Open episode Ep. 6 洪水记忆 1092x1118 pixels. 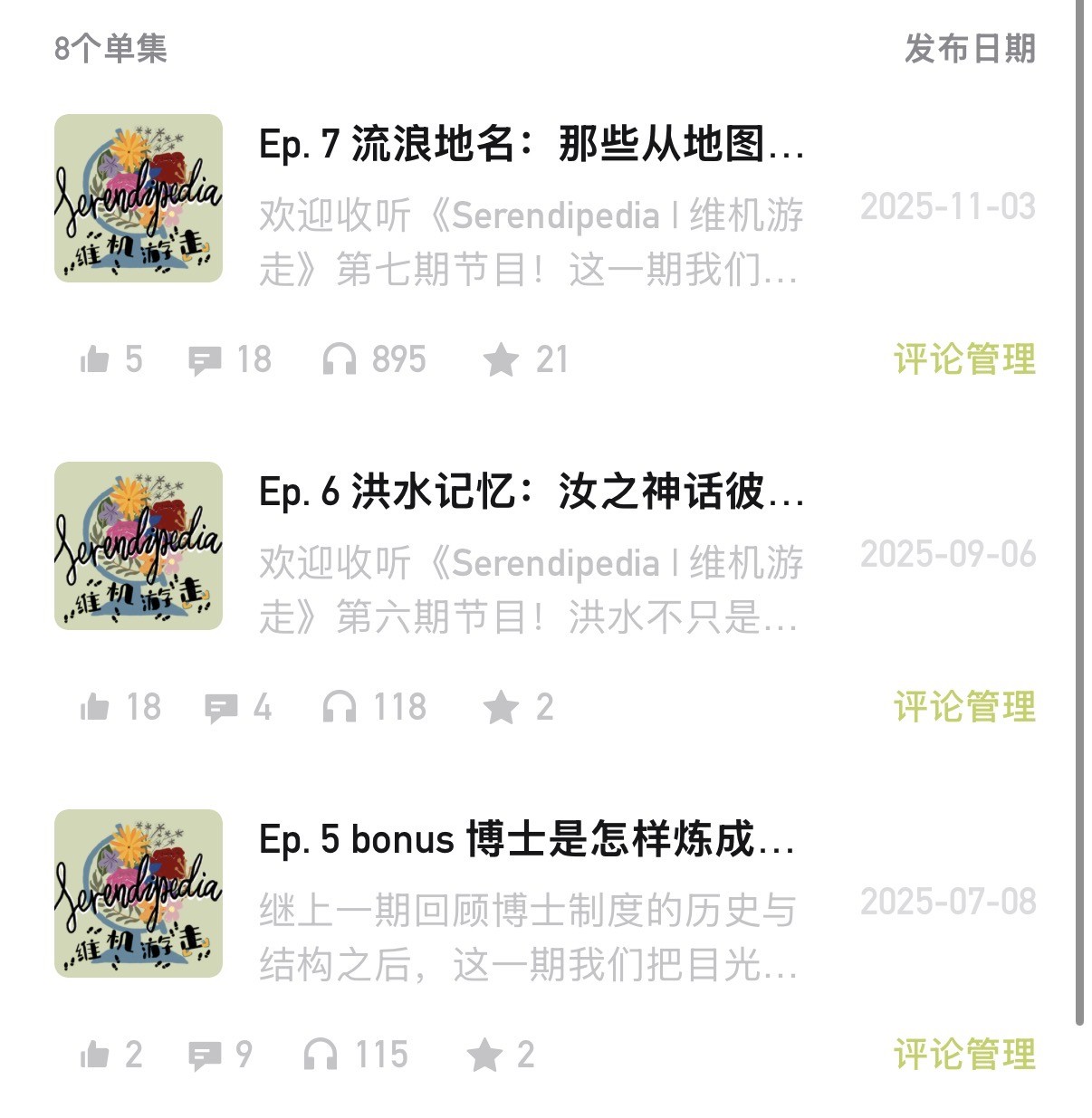pyautogui.click(x=532, y=492)
